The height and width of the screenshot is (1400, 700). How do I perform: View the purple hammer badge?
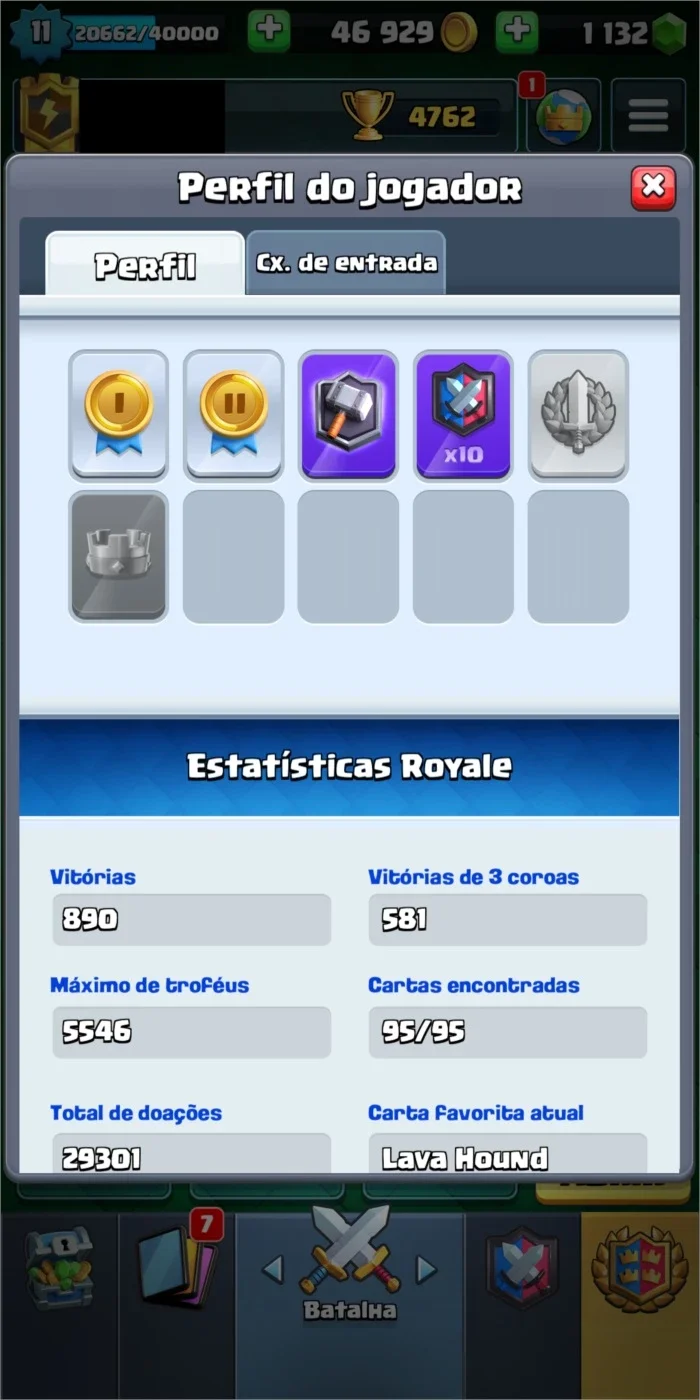[x=348, y=415]
